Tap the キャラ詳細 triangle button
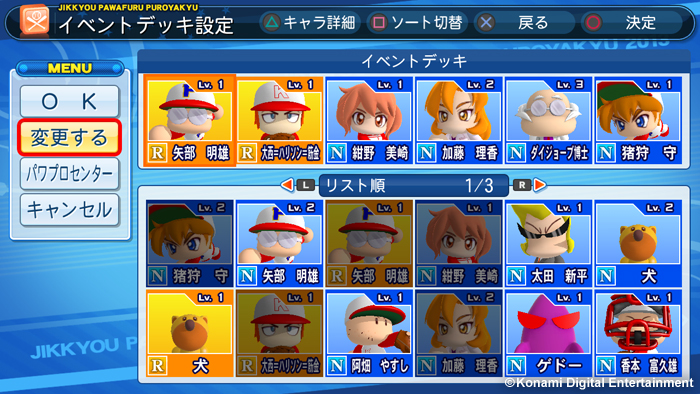Viewport: 700px width, 394px height. click(x=310, y=22)
